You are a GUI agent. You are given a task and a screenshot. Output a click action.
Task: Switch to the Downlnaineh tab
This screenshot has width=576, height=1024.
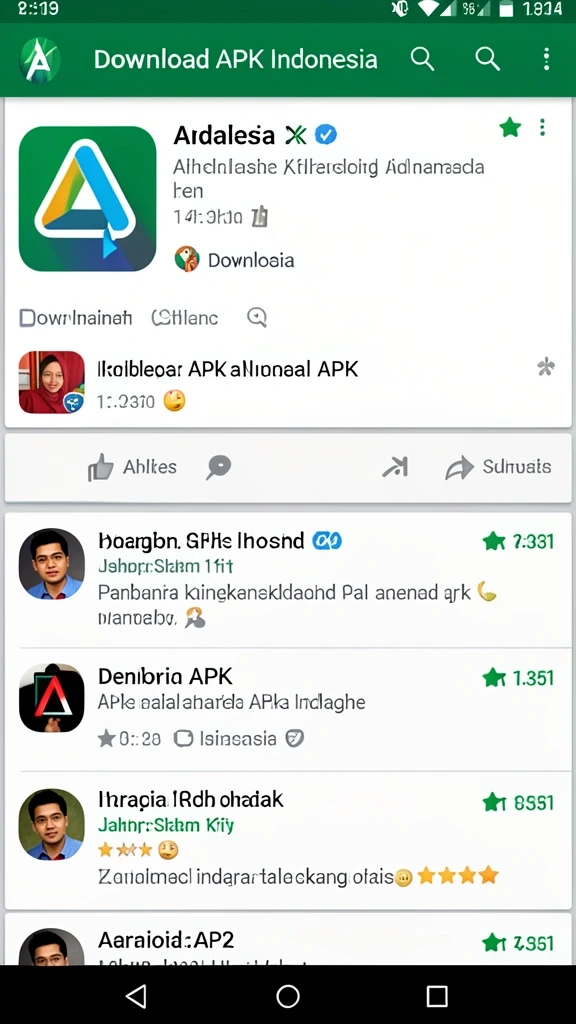point(76,318)
